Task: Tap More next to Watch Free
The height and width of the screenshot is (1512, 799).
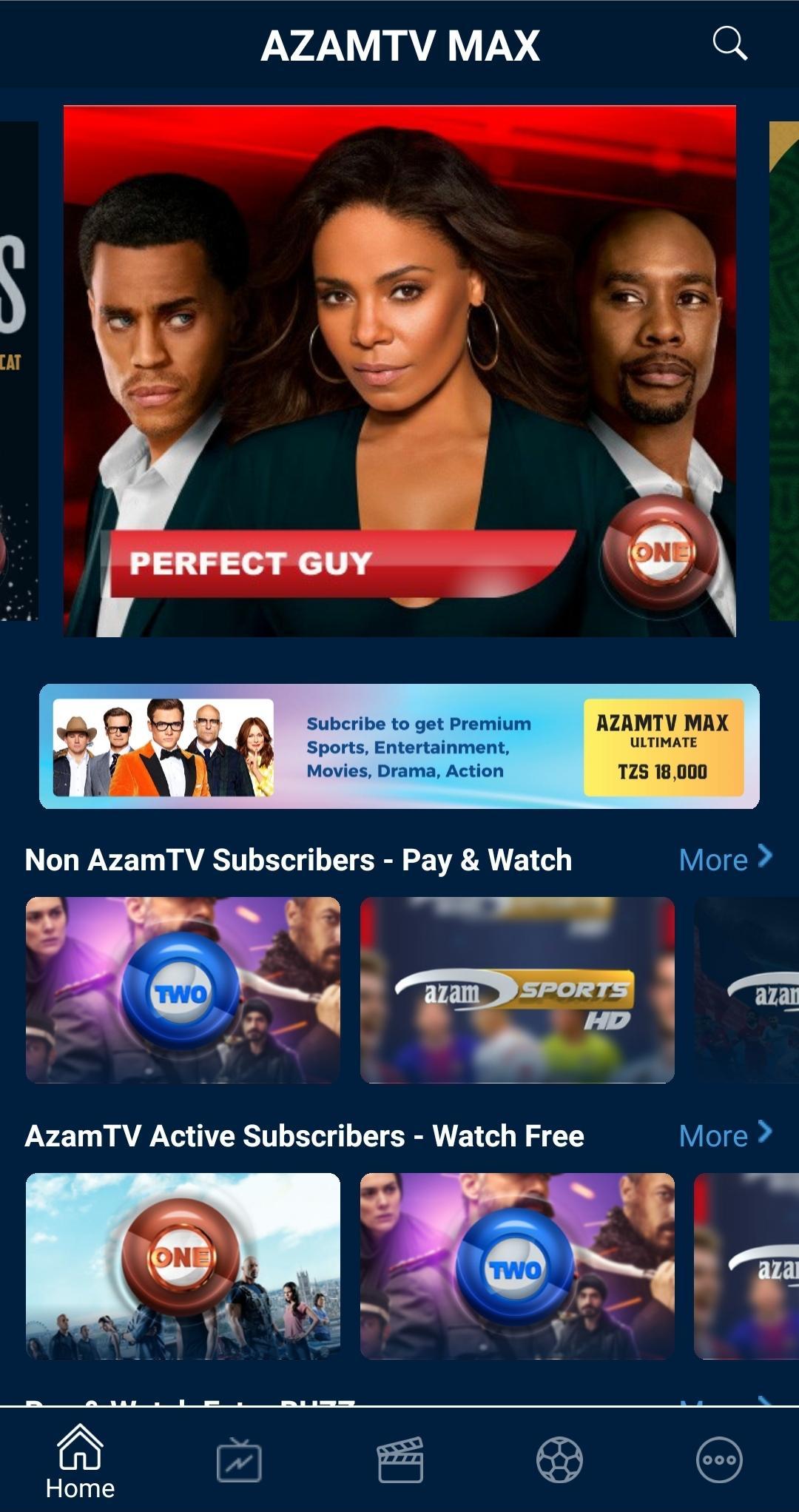Action: tap(726, 1135)
